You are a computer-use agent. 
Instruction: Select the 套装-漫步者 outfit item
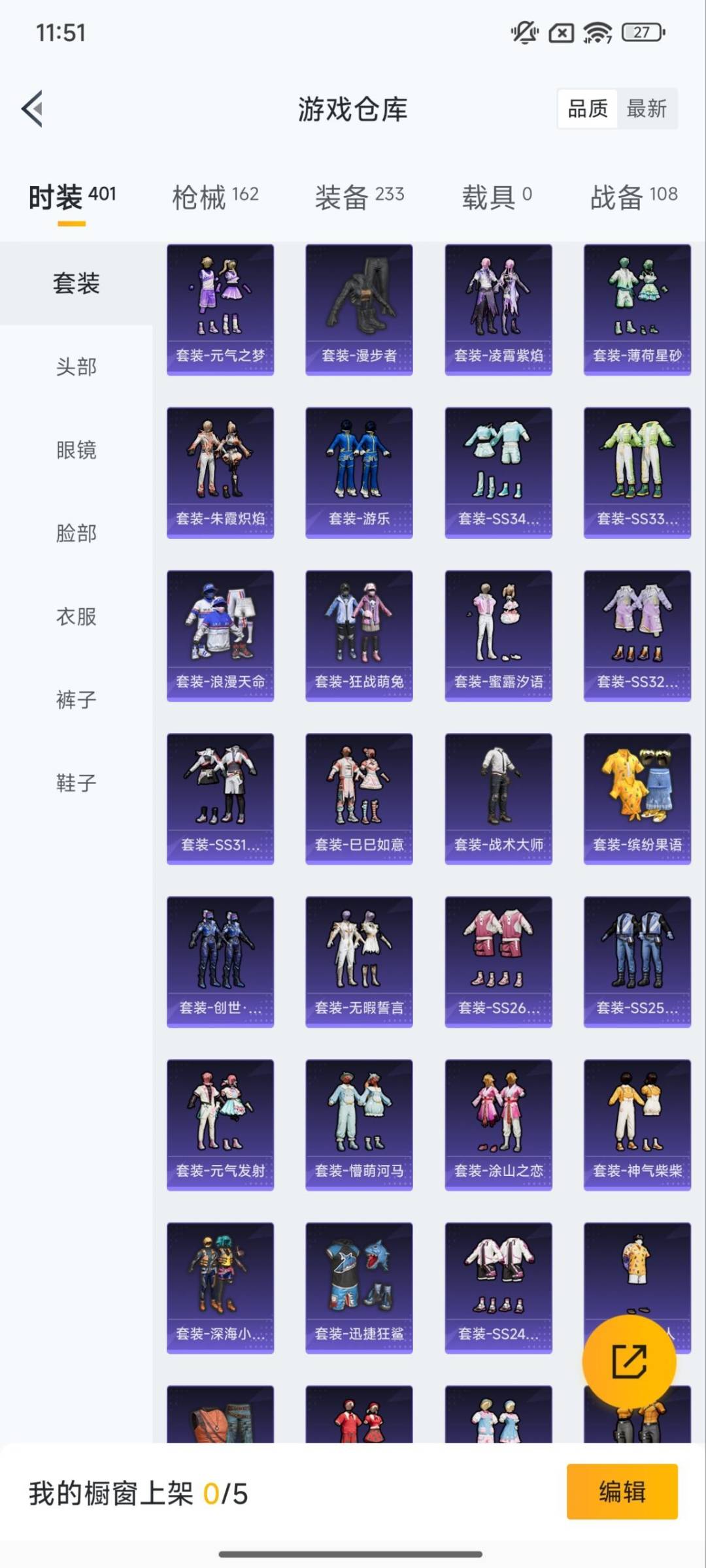[x=359, y=307]
